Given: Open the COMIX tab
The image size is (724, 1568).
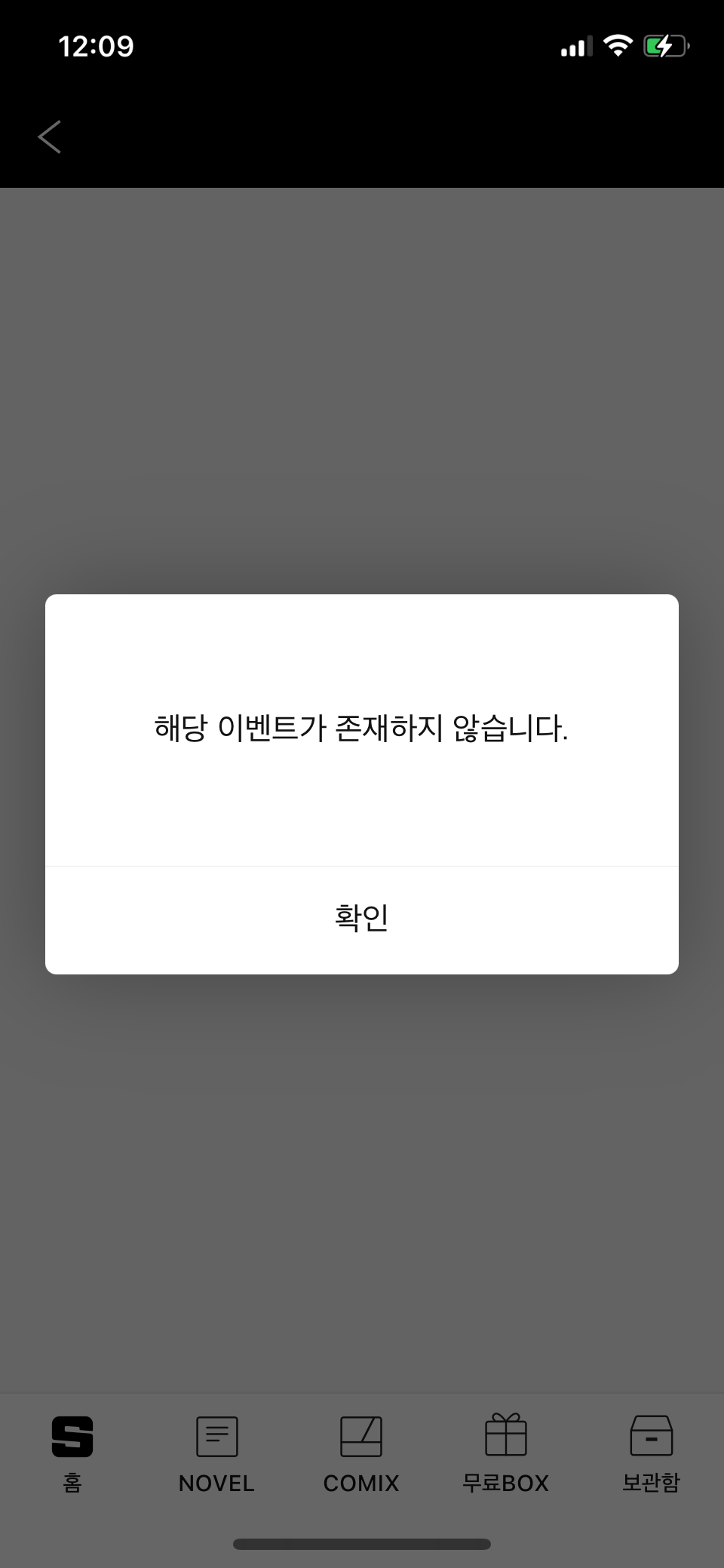Looking at the screenshot, I should (361, 1453).
